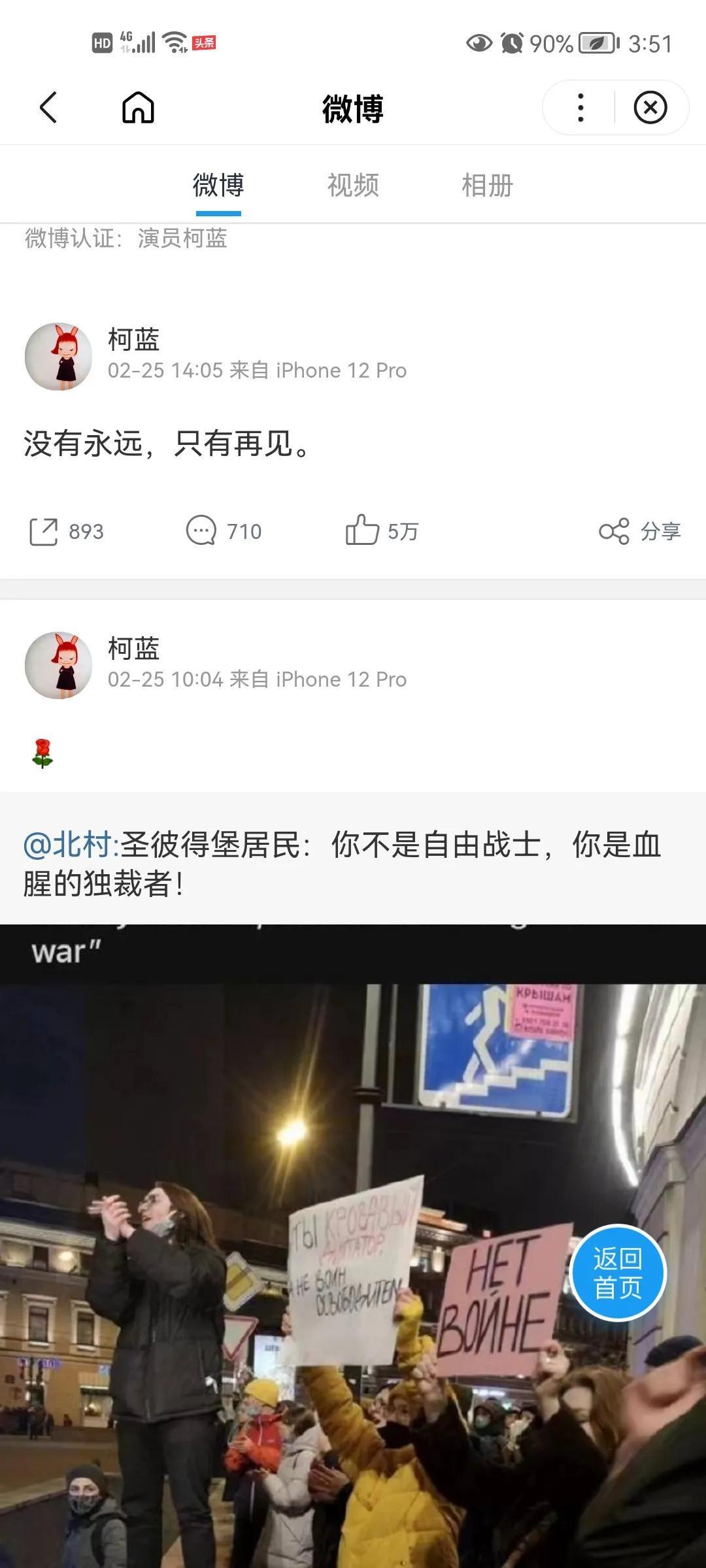
Task: Tap the 返回首页 floating button
Action: pyautogui.click(x=618, y=1273)
